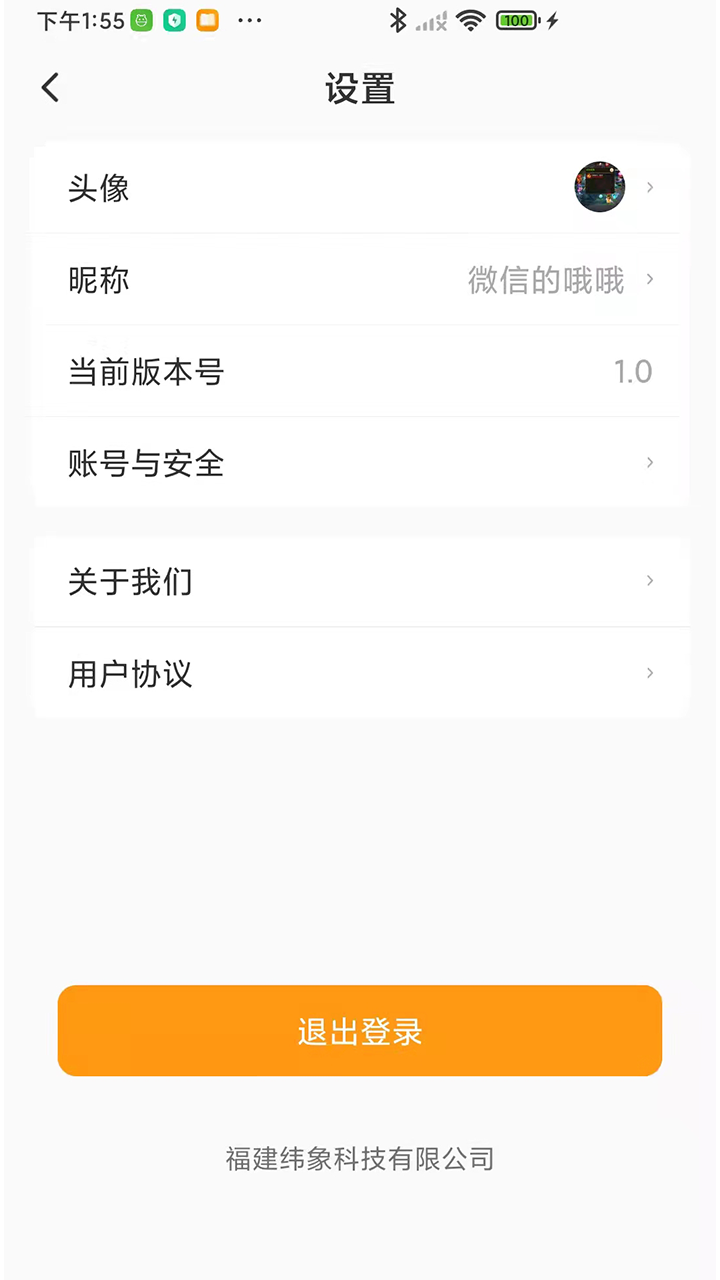Select the version number 1.0
The width and height of the screenshot is (720, 1280).
633,371
